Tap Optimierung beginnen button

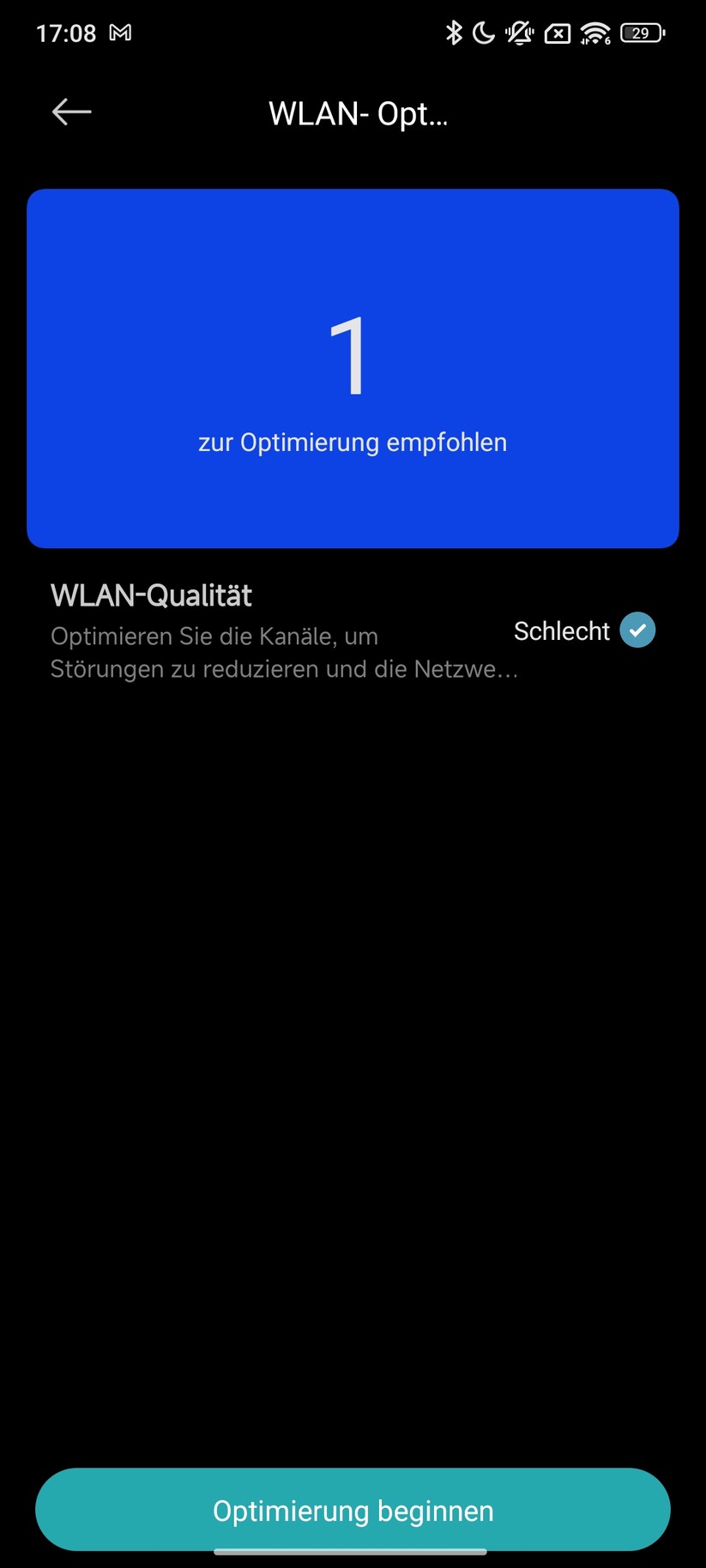point(353,1510)
